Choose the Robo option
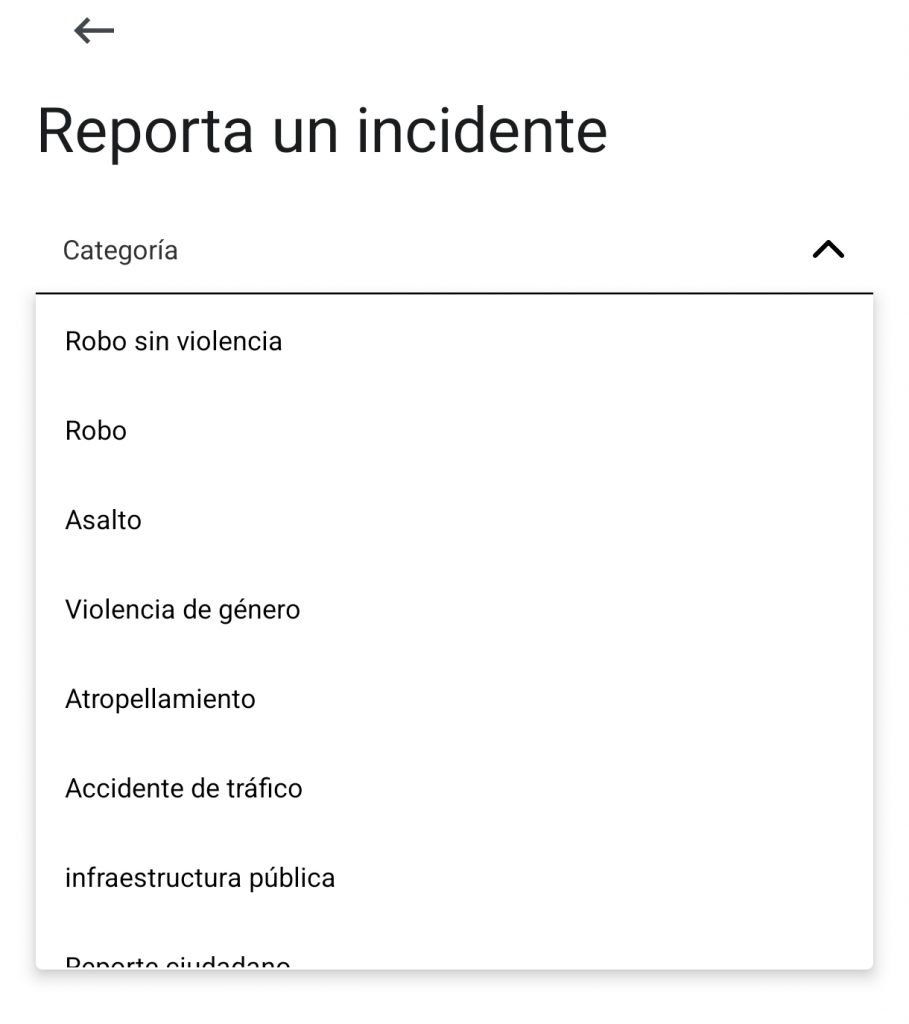Viewport: 909px width, 1024px height. tap(96, 431)
